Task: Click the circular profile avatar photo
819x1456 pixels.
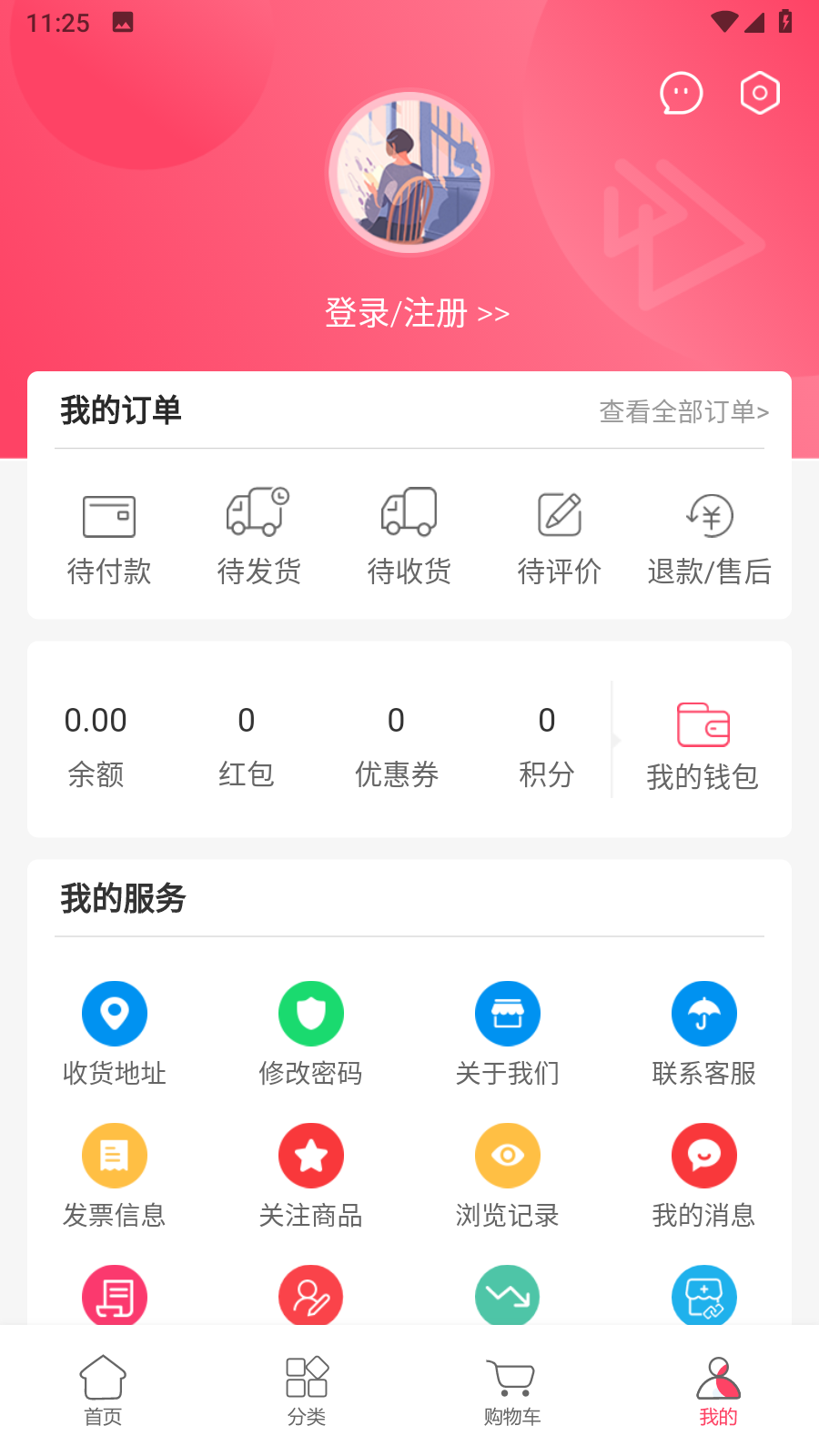Action: click(409, 172)
